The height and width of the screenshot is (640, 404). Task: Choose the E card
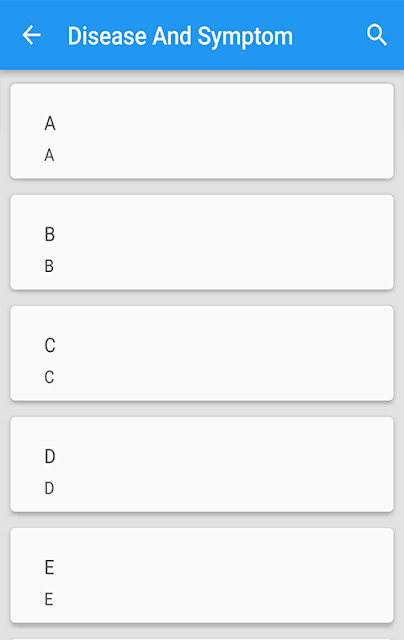pyautogui.click(x=202, y=576)
